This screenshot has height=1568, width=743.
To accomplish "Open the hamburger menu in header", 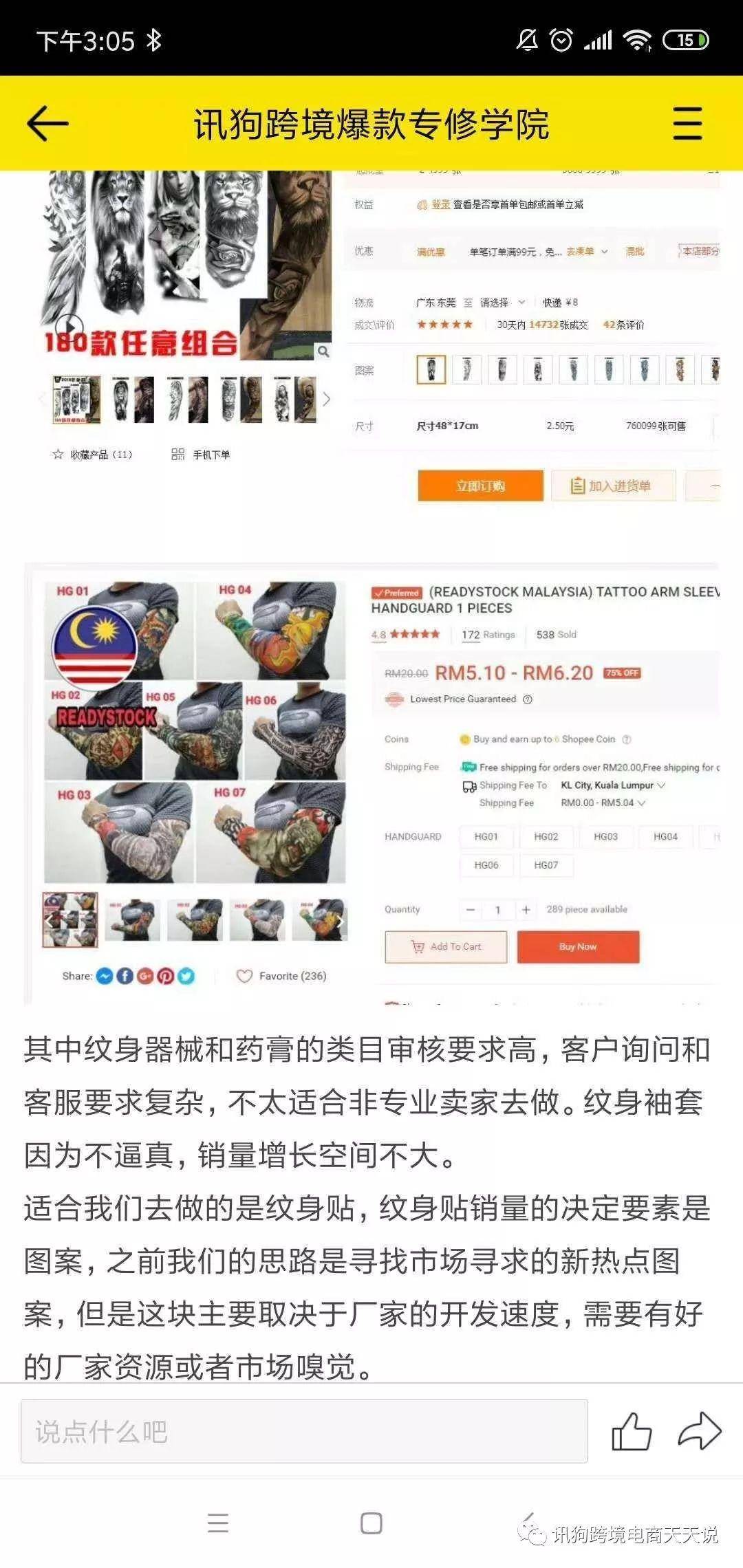I will (687, 124).
